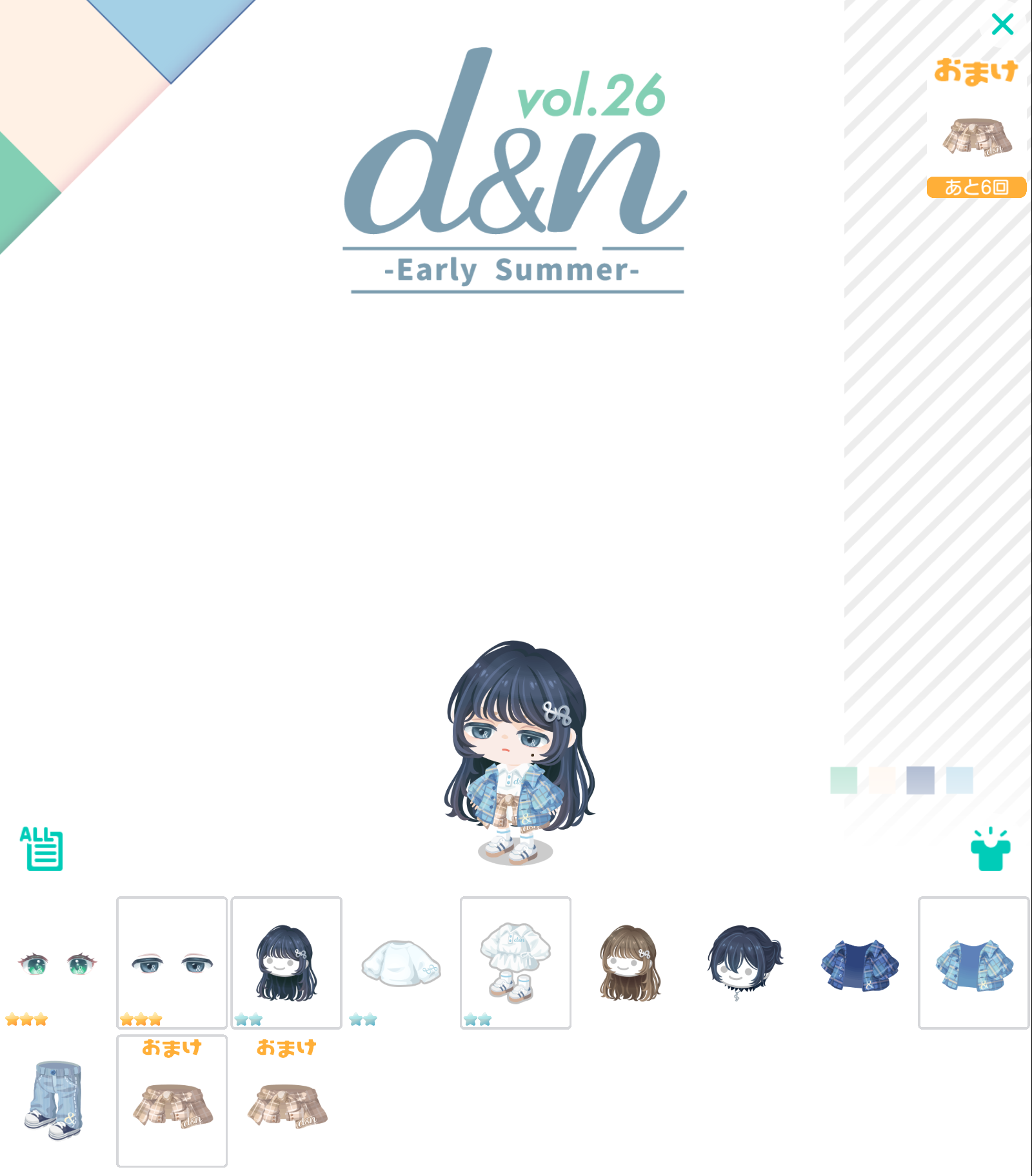Open the おまけ bonus item in corner
Viewport: 1032px width, 1176px height.
(977, 137)
